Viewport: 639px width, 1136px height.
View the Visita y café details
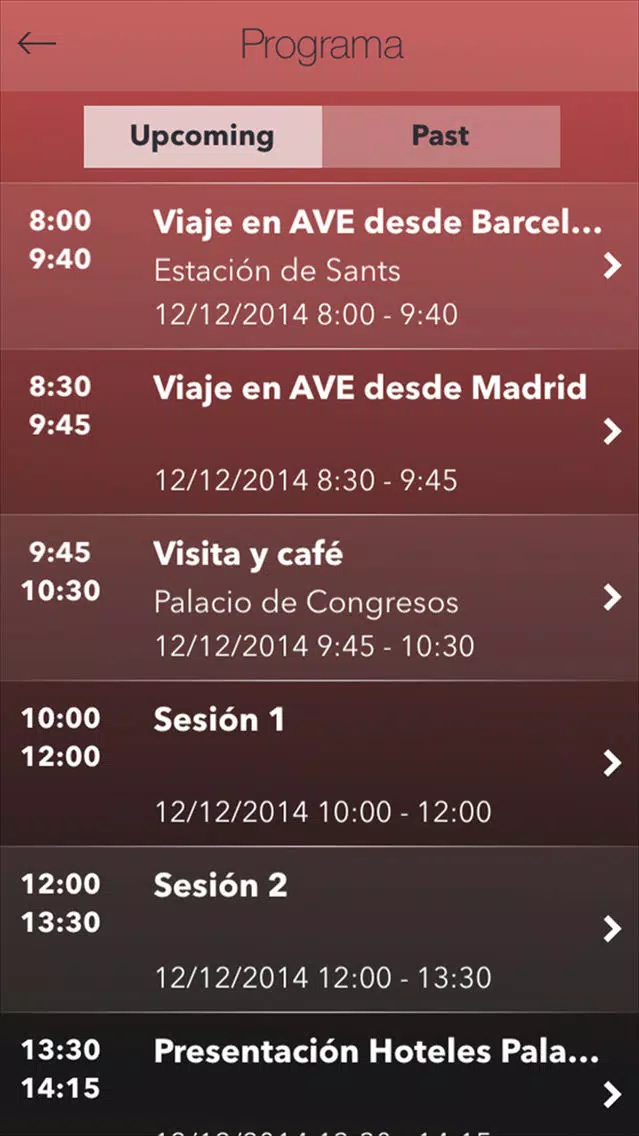point(320,598)
